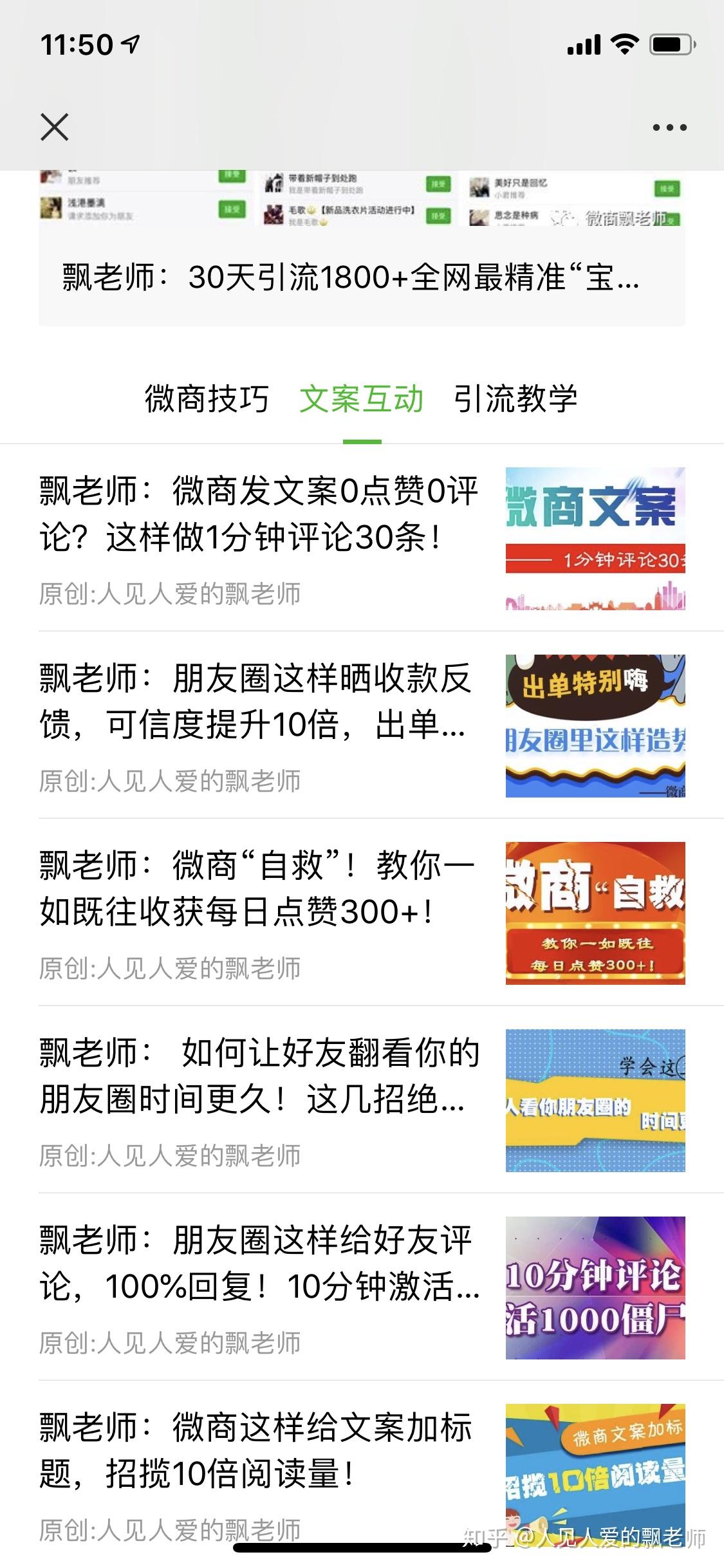This screenshot has width=724, height=1568.
Task: Switch to the 微商技巧 tab
Action: pyautogui.click(x=207, y=399)
